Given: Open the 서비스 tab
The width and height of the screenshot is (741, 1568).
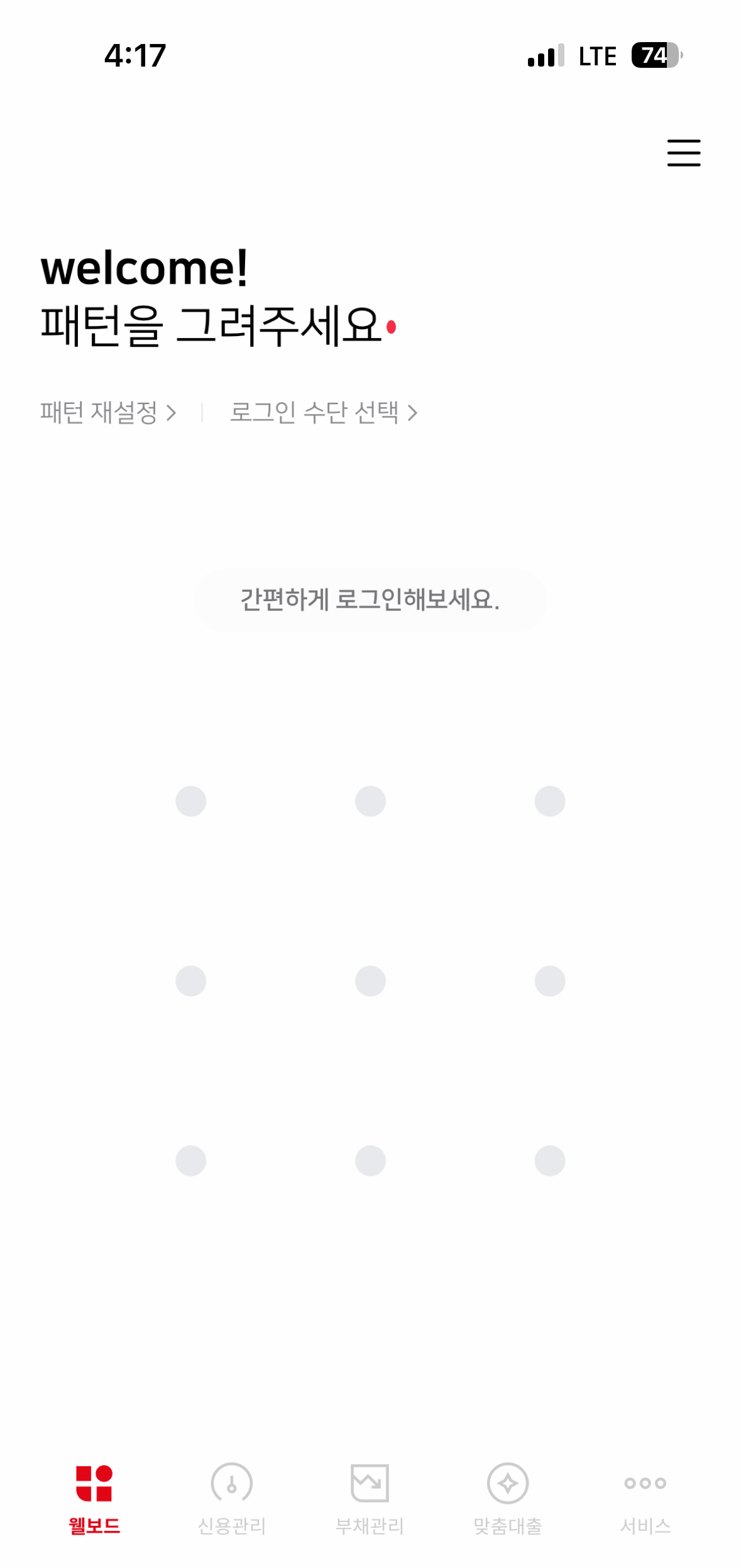Looking at the screenshot, I should click(645, 1498).
